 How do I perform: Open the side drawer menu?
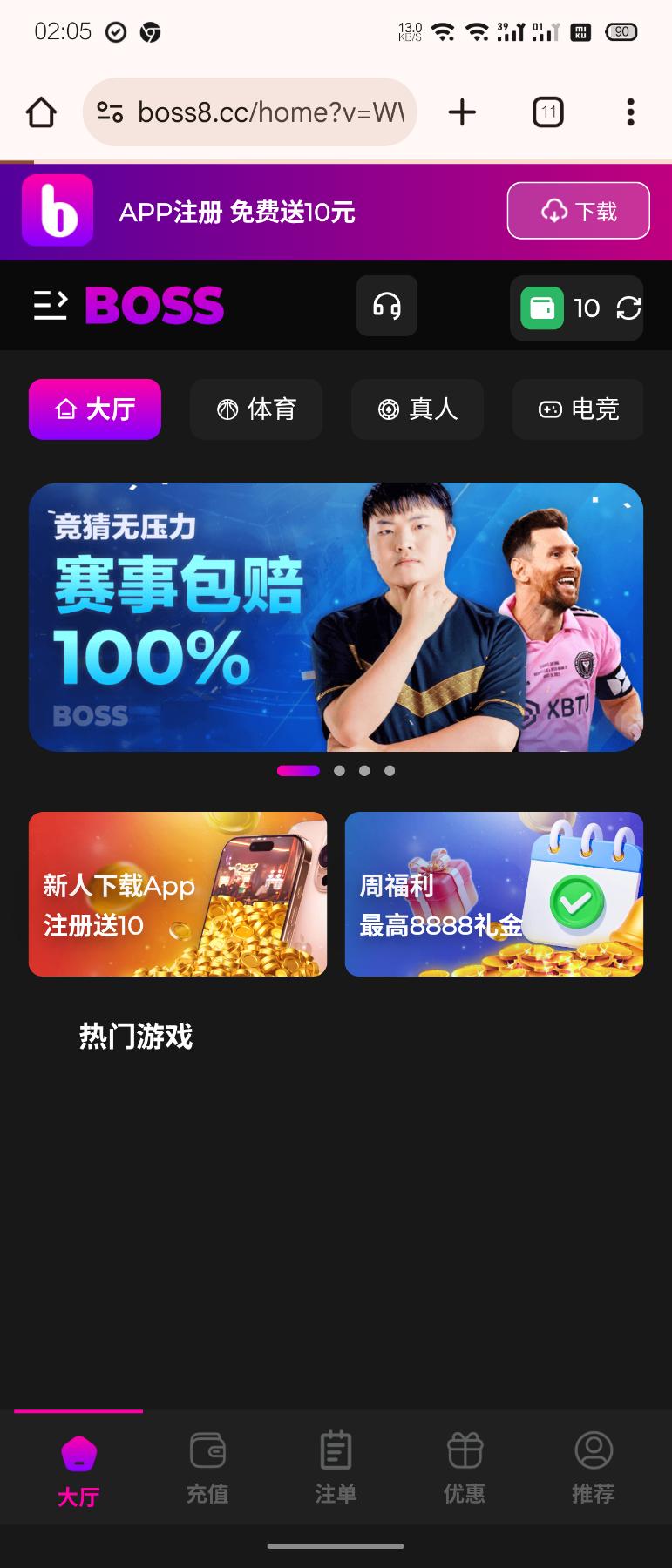tap(50, 306)
